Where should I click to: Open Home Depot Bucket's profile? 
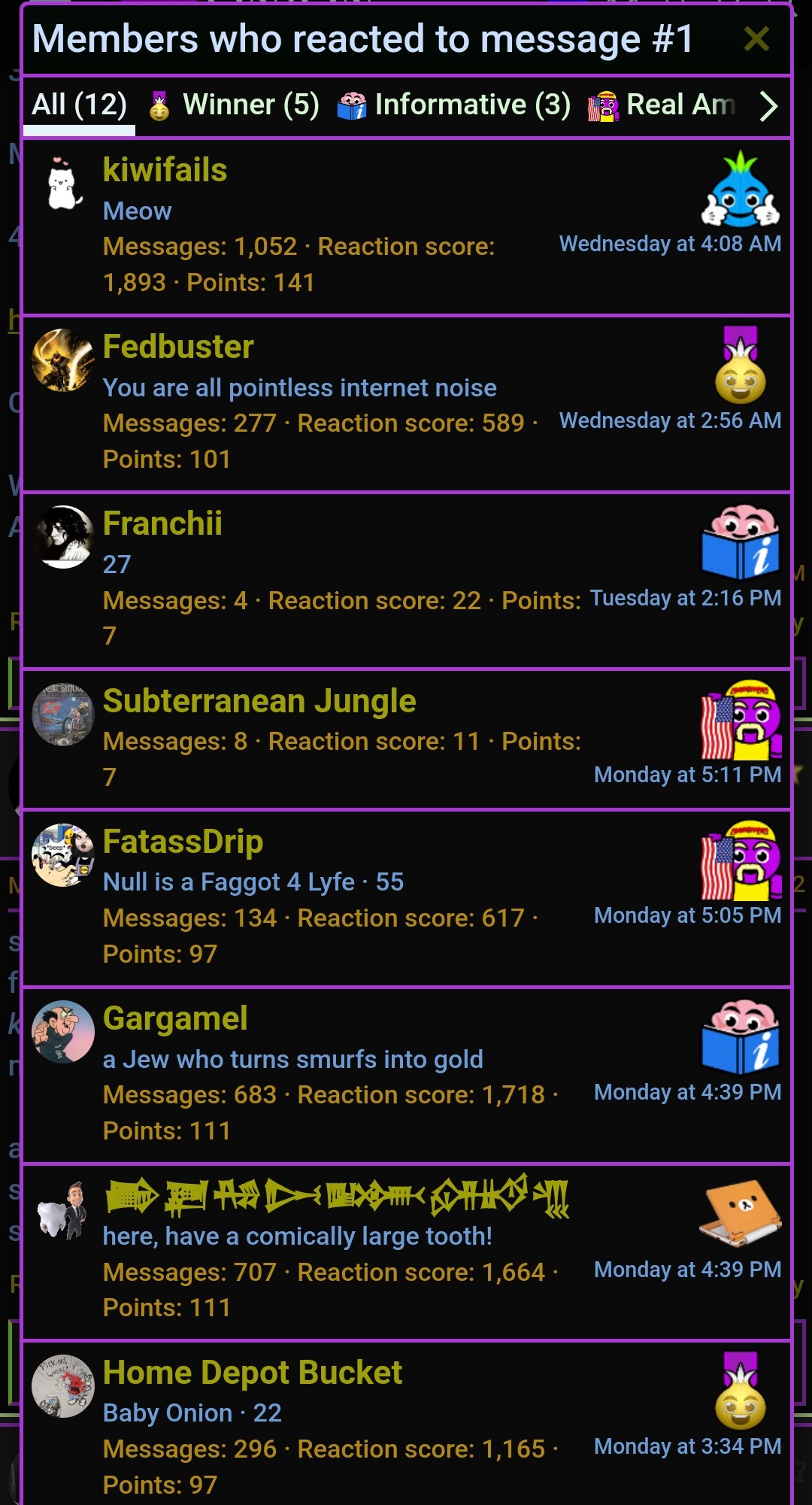(252, 1373)
